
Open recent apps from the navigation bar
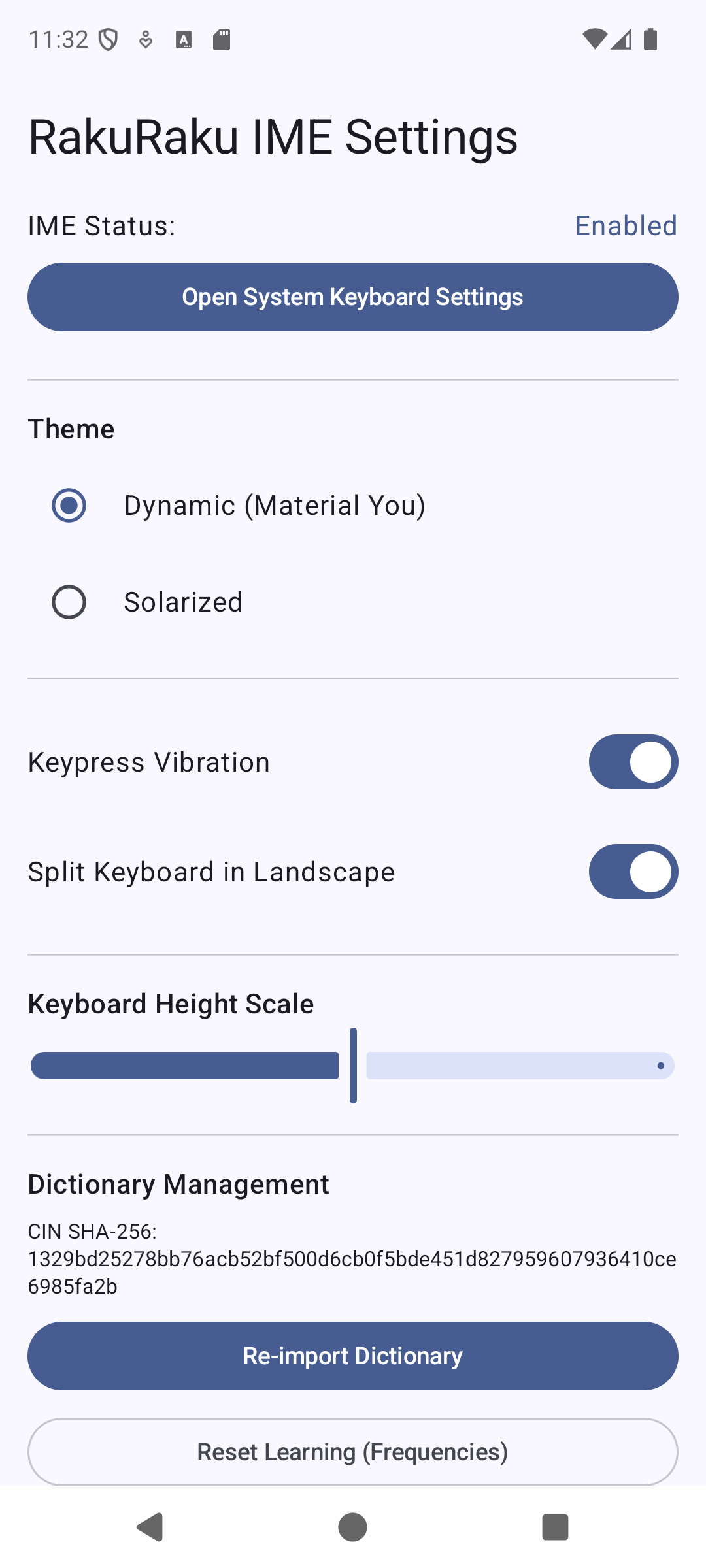[555, 1527]
